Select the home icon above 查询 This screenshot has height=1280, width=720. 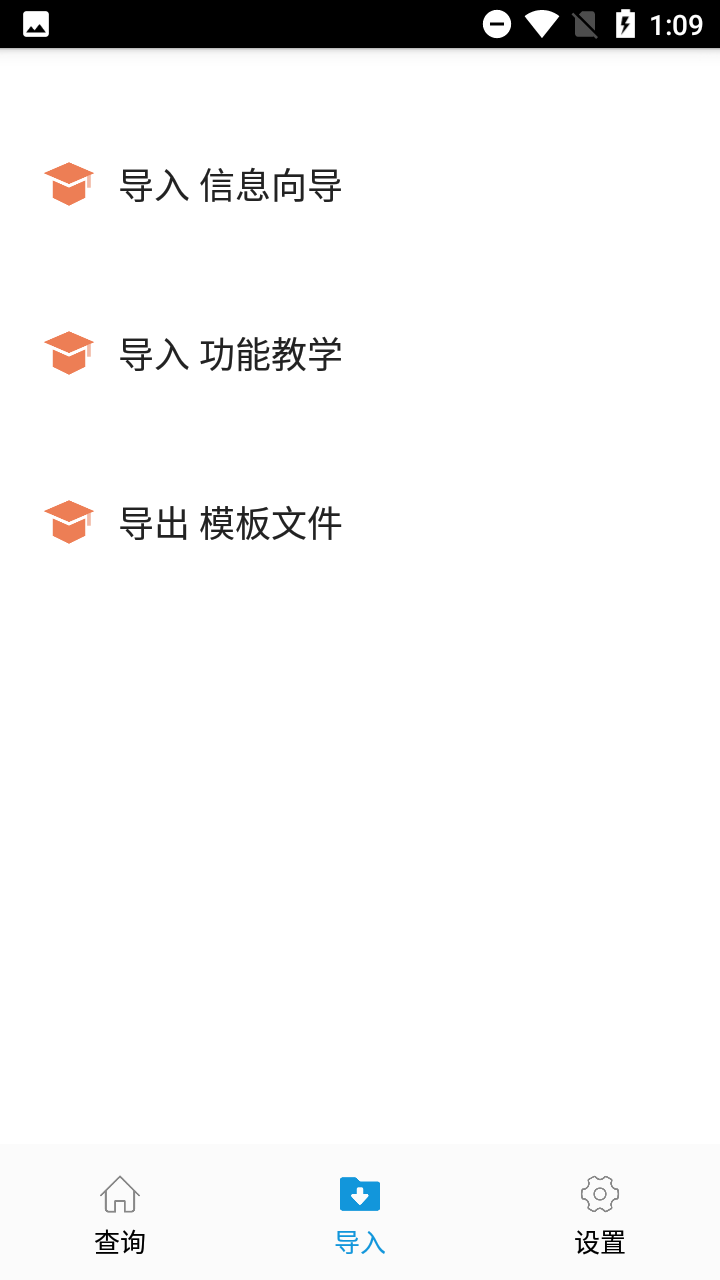pyautogui.click(x=120, y=1193)
